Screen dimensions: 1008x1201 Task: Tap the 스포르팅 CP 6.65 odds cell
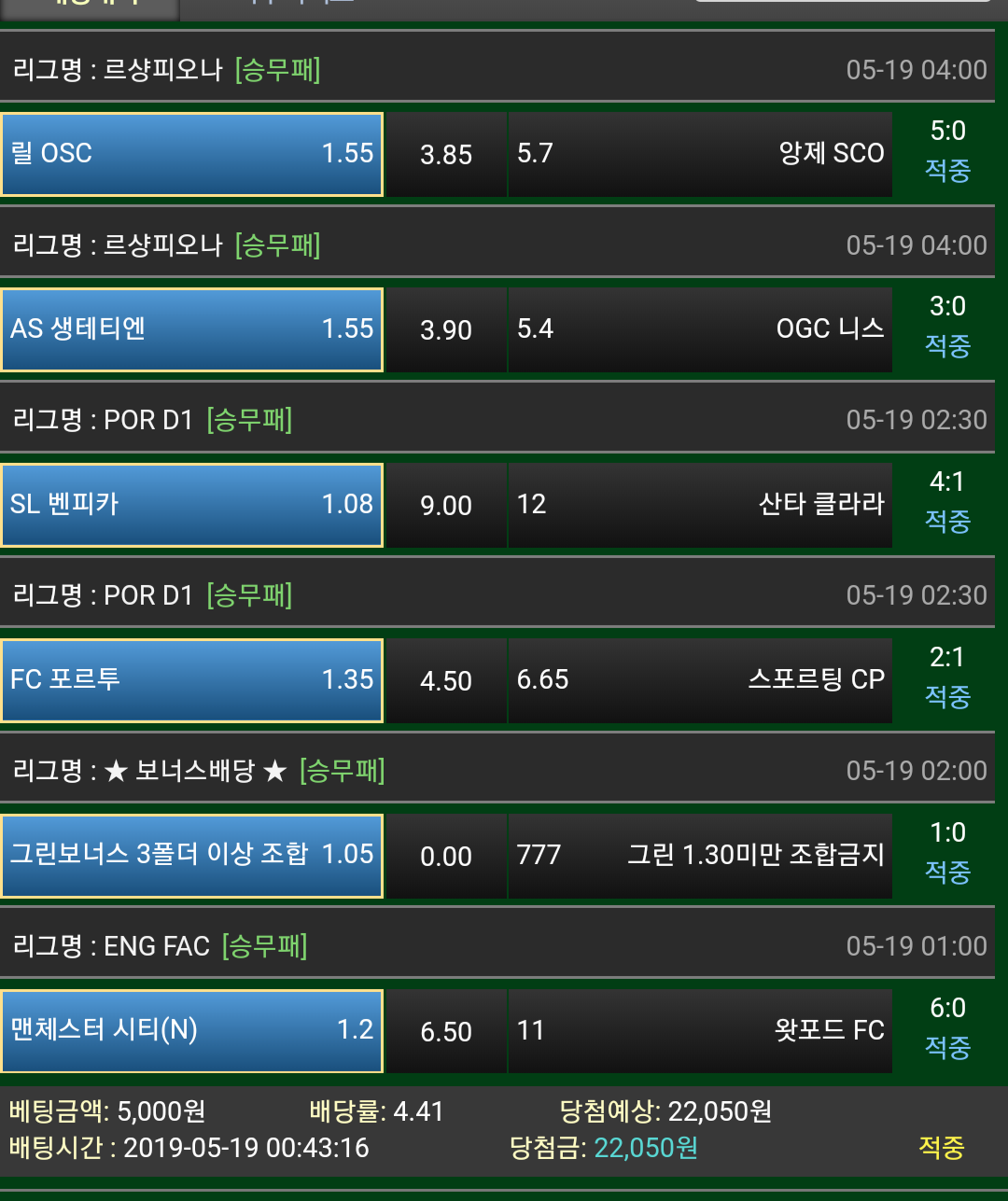click(x=700, y=680)
